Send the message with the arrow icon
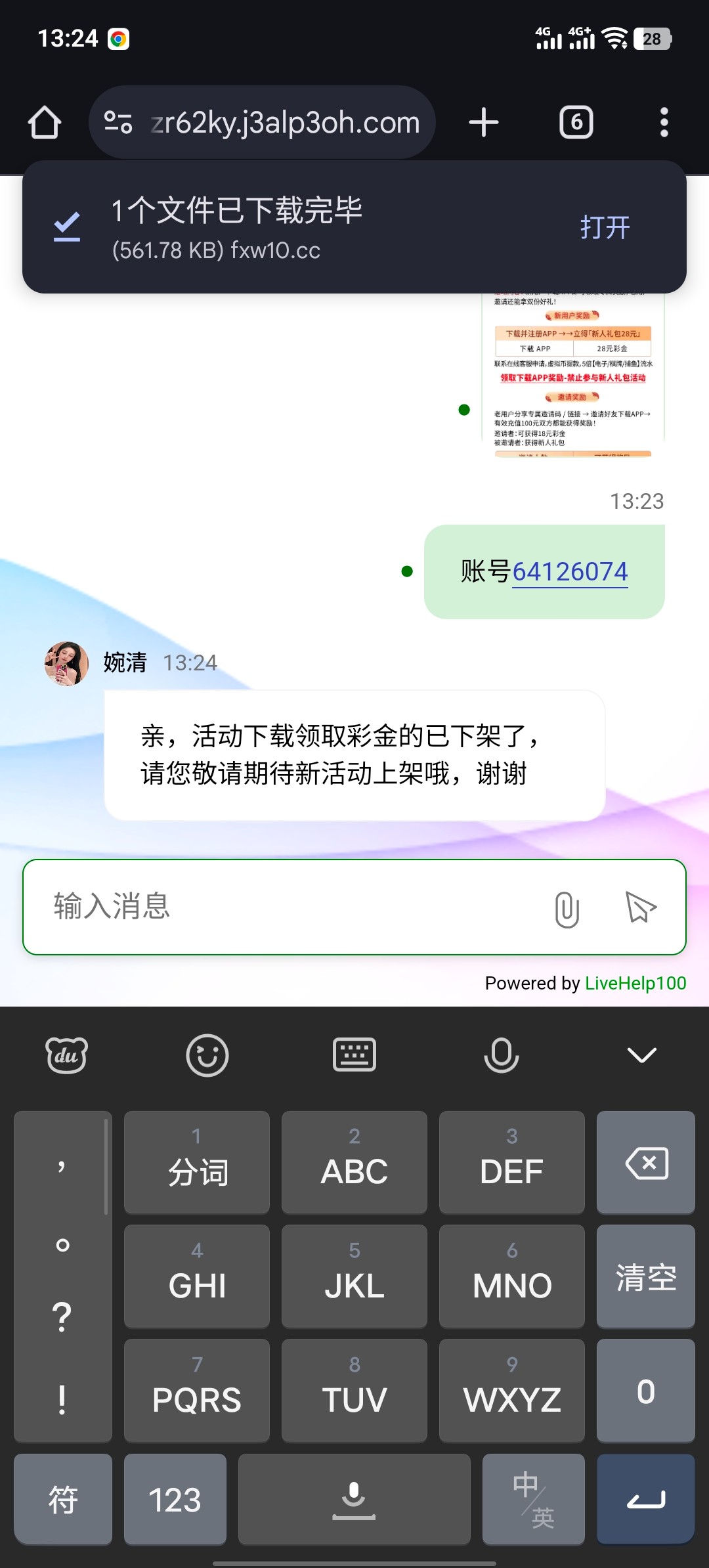Image resolution: width=709 pixels, height=1568 pixels. 641,908
